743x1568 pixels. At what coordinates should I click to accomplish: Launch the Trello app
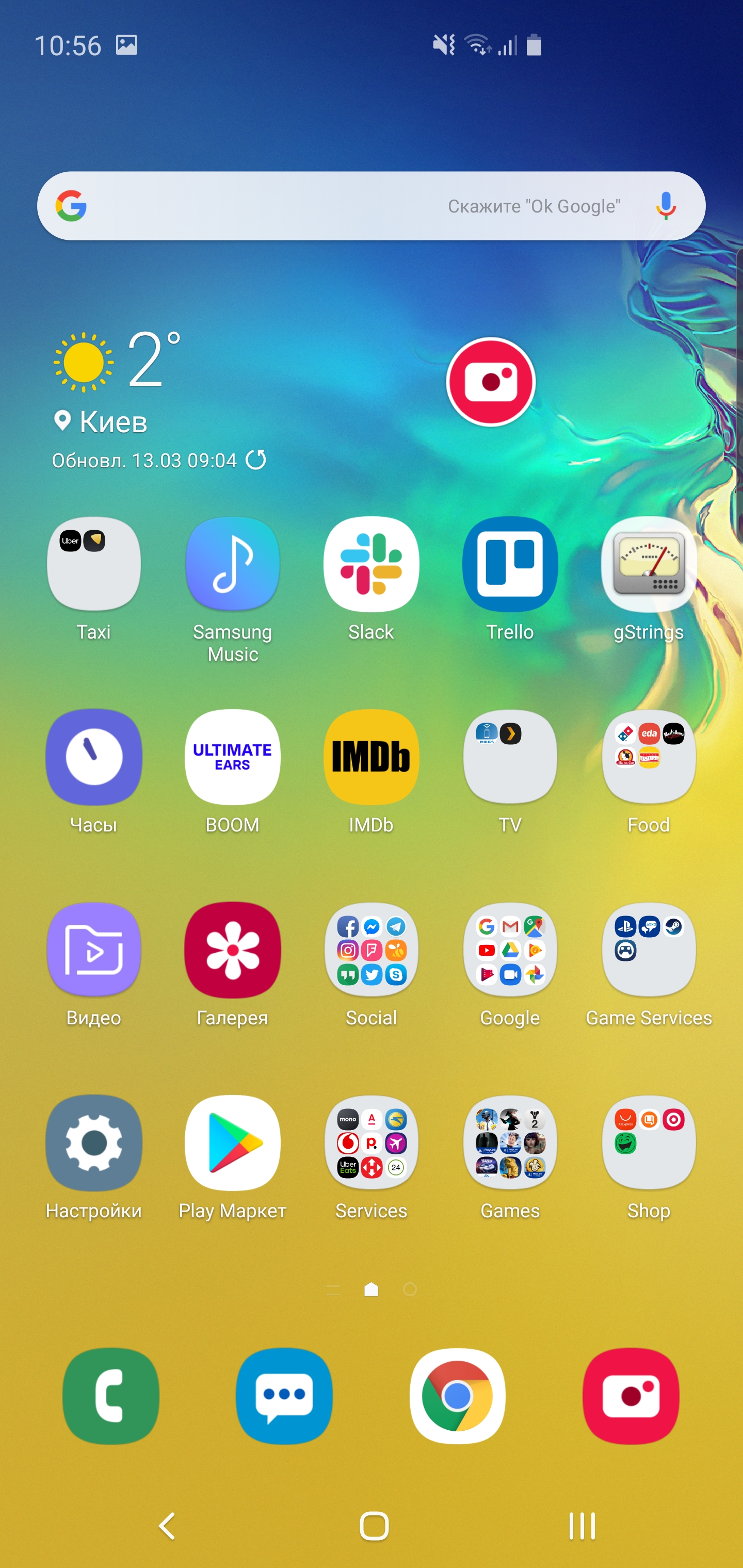pos(510,564)
